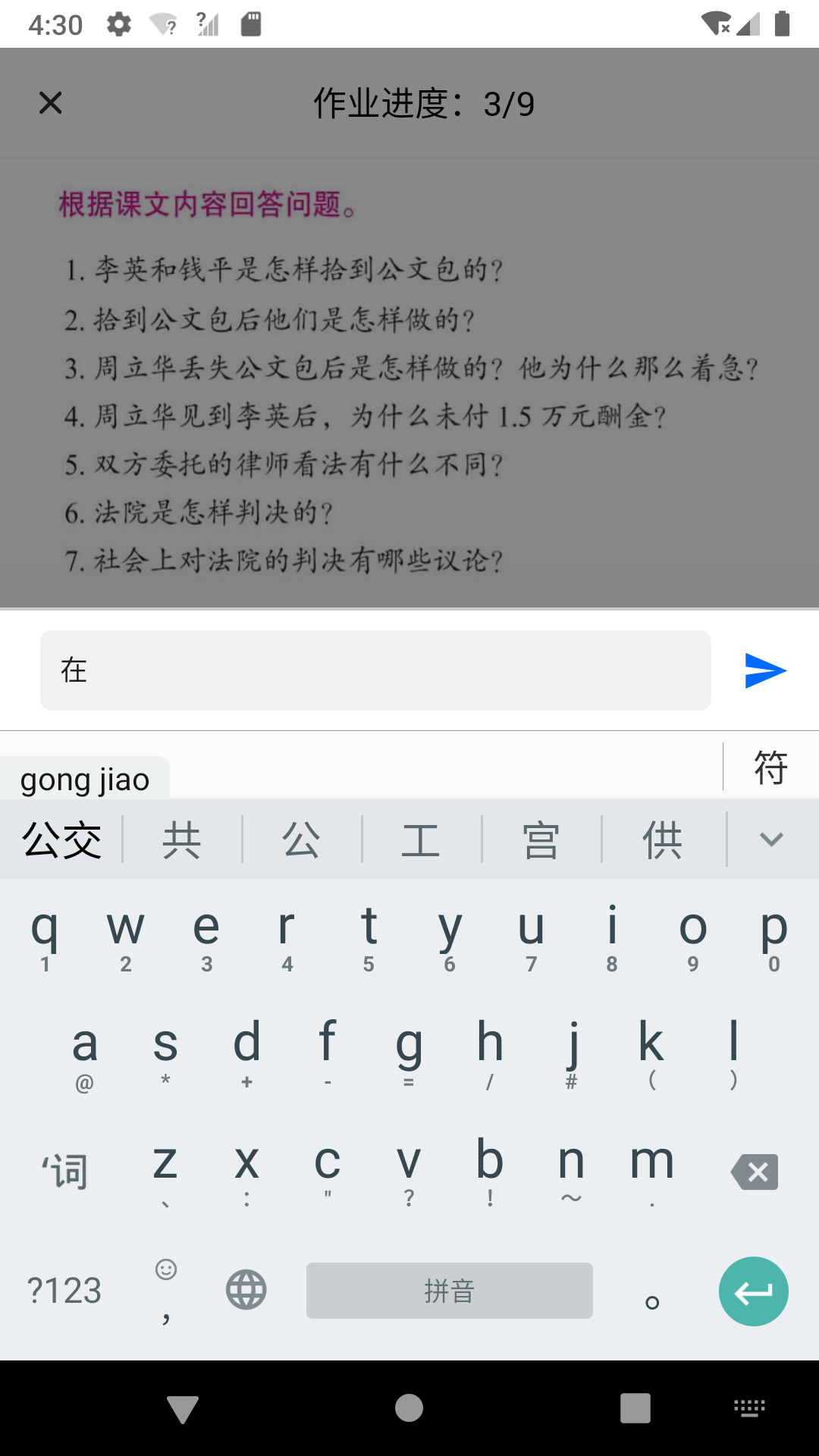Close the homework progress screen

click(51, 102)
